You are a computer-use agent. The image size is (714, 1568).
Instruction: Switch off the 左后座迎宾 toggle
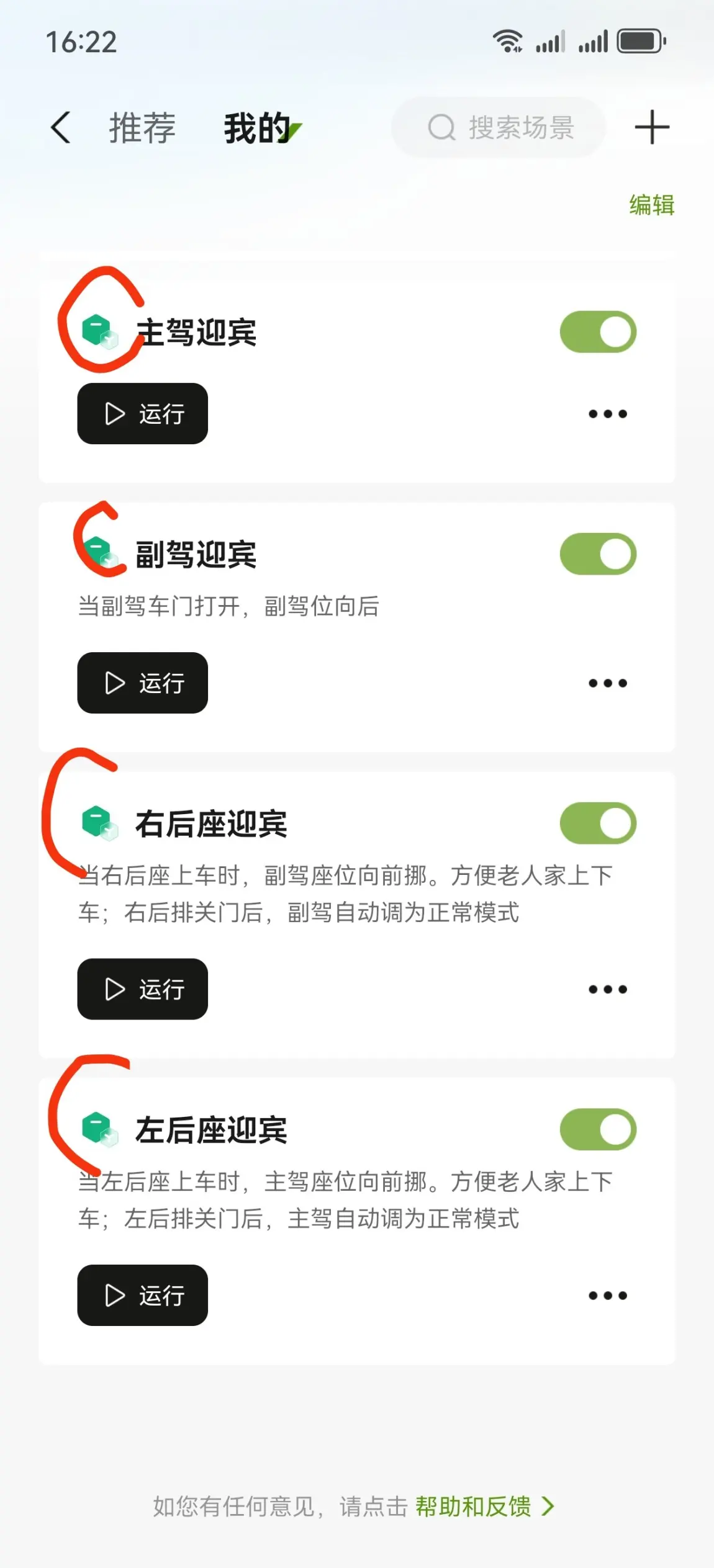pos(598,1129)
